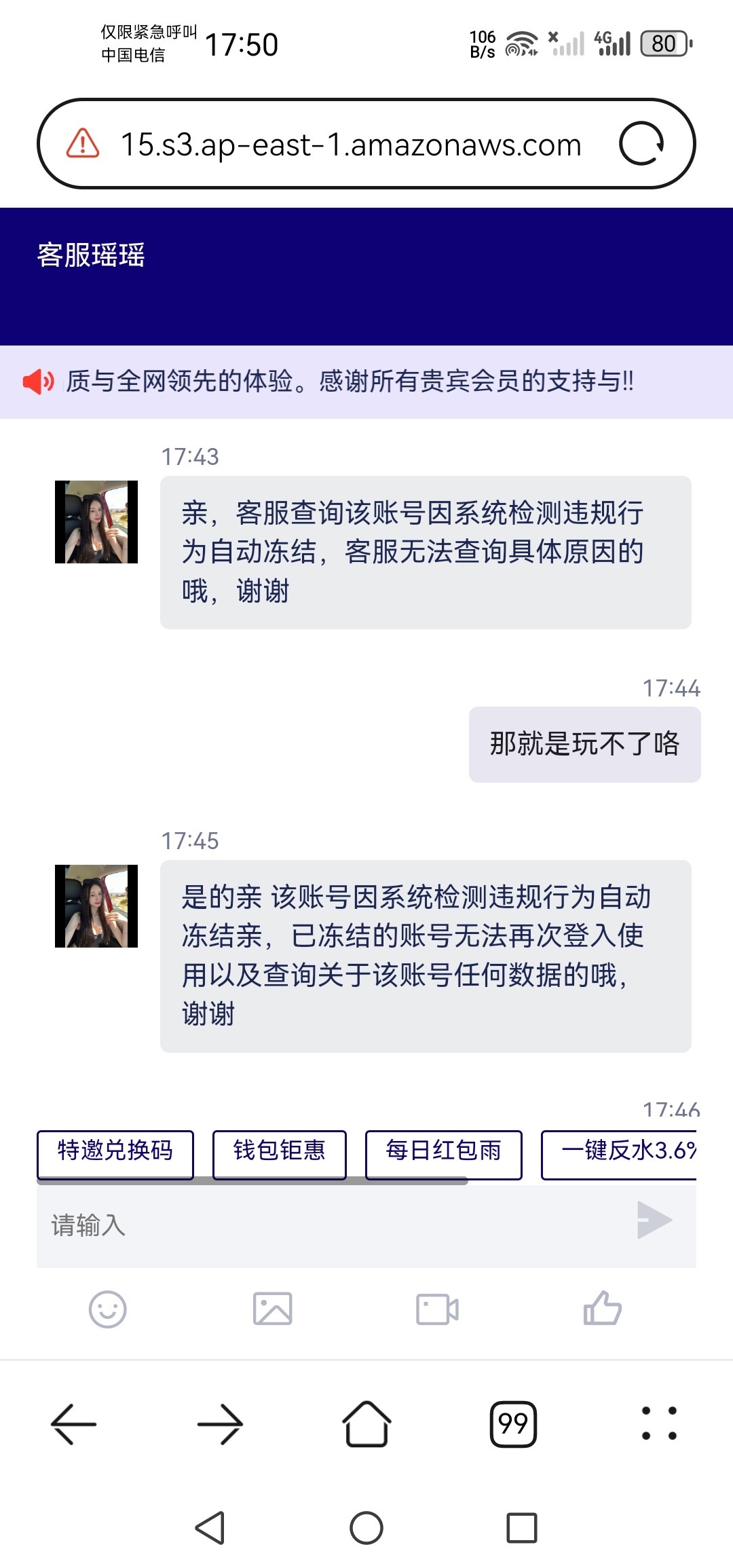View the 99 open browser tabs
This screenshot has height=1568, width=733.
point(513,1423)
